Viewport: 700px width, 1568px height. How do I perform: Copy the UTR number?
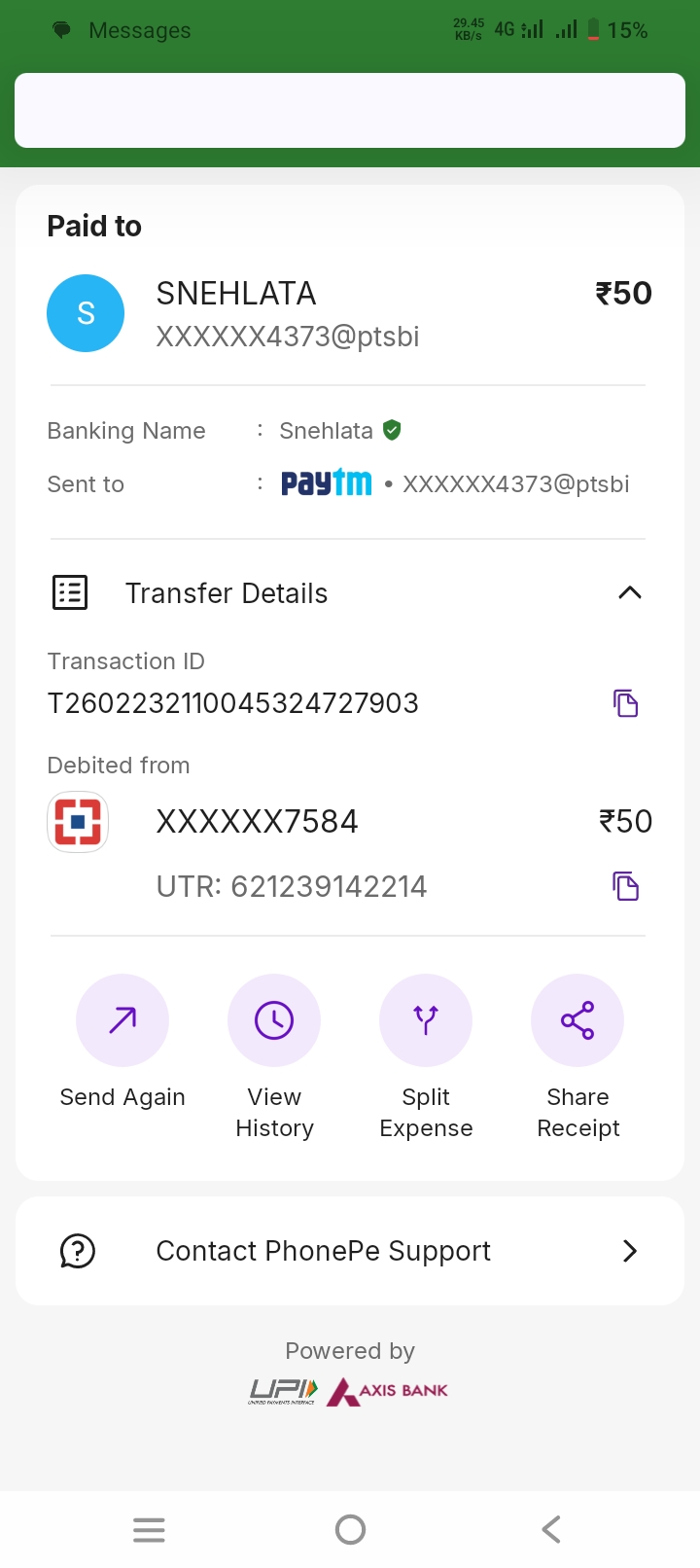[626, 886]
